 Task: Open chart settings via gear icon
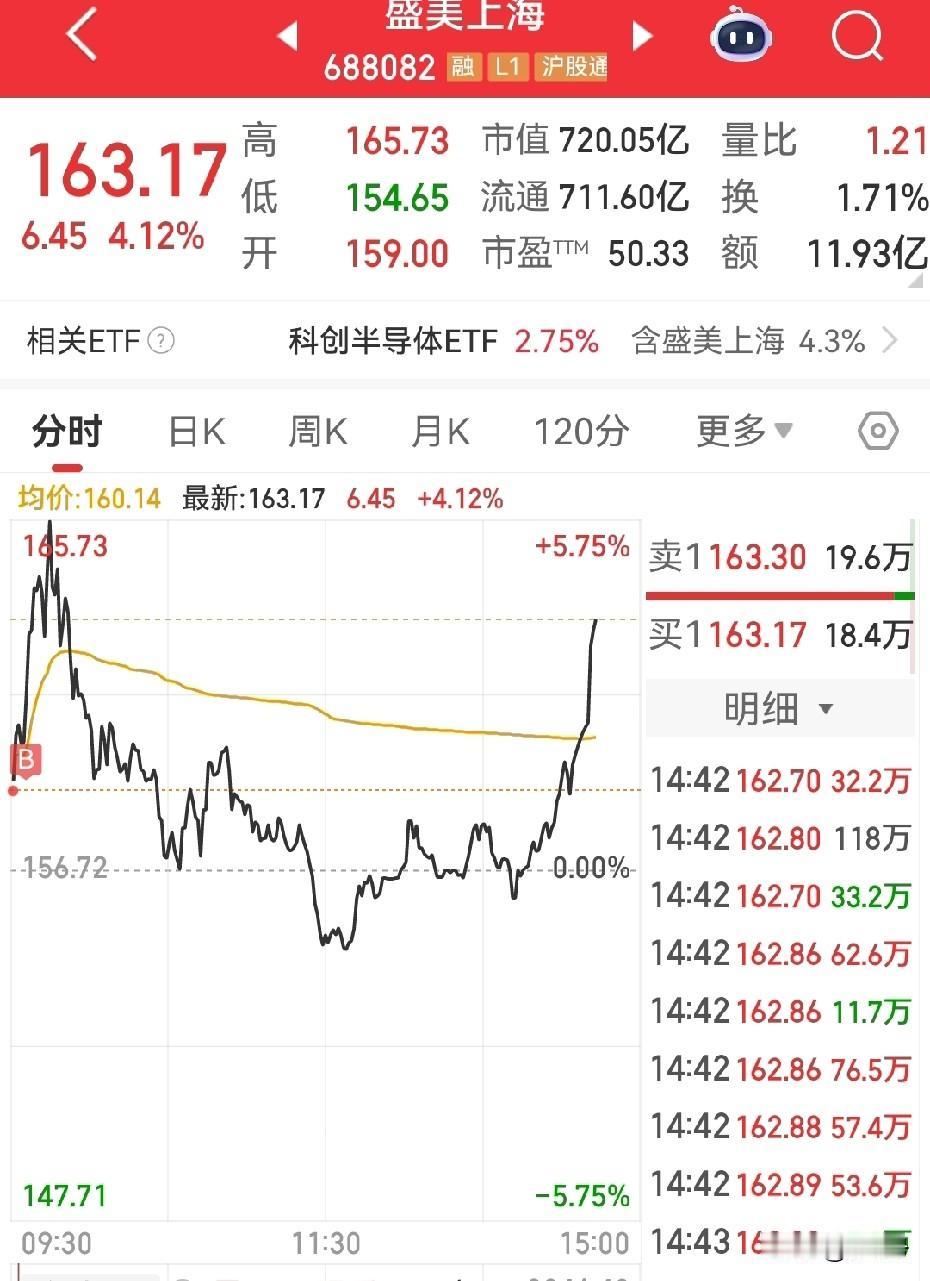pos(878,431)
